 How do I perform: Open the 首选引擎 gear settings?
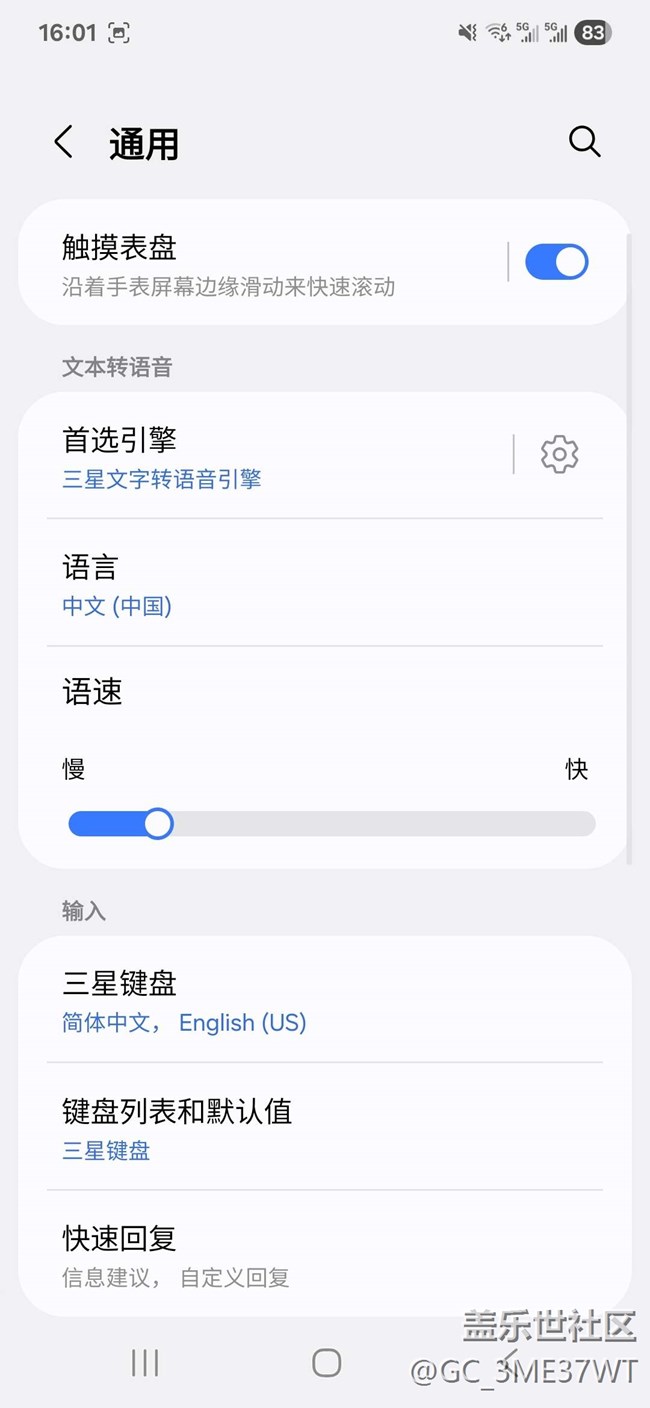pyautogui.click(x=559, y=455)
